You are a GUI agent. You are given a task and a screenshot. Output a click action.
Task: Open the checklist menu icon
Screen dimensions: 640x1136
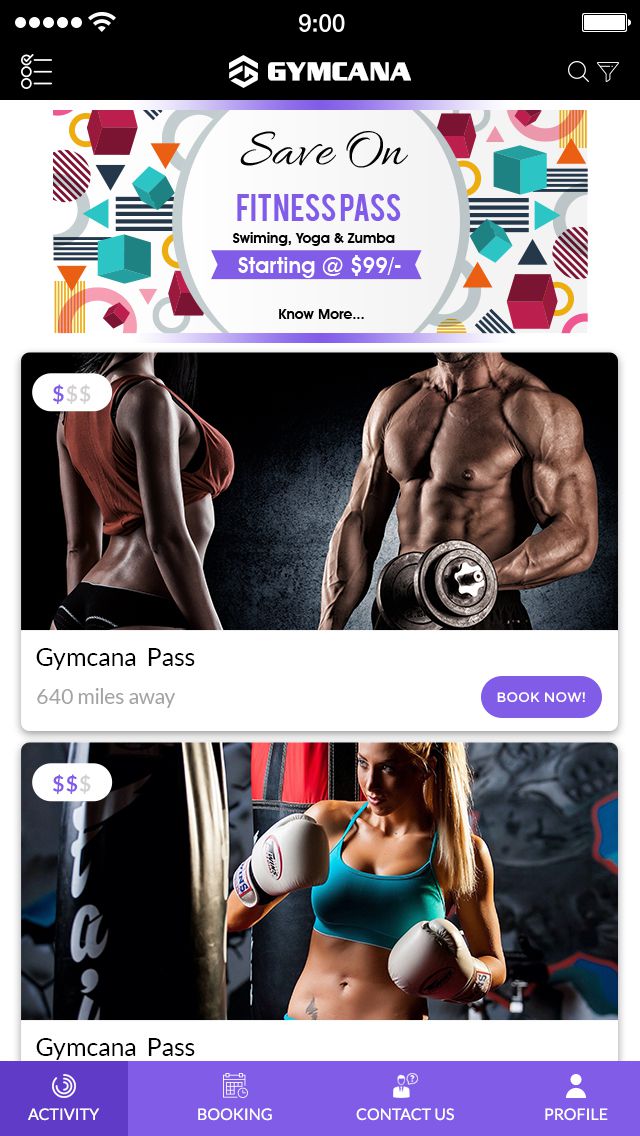36,71
